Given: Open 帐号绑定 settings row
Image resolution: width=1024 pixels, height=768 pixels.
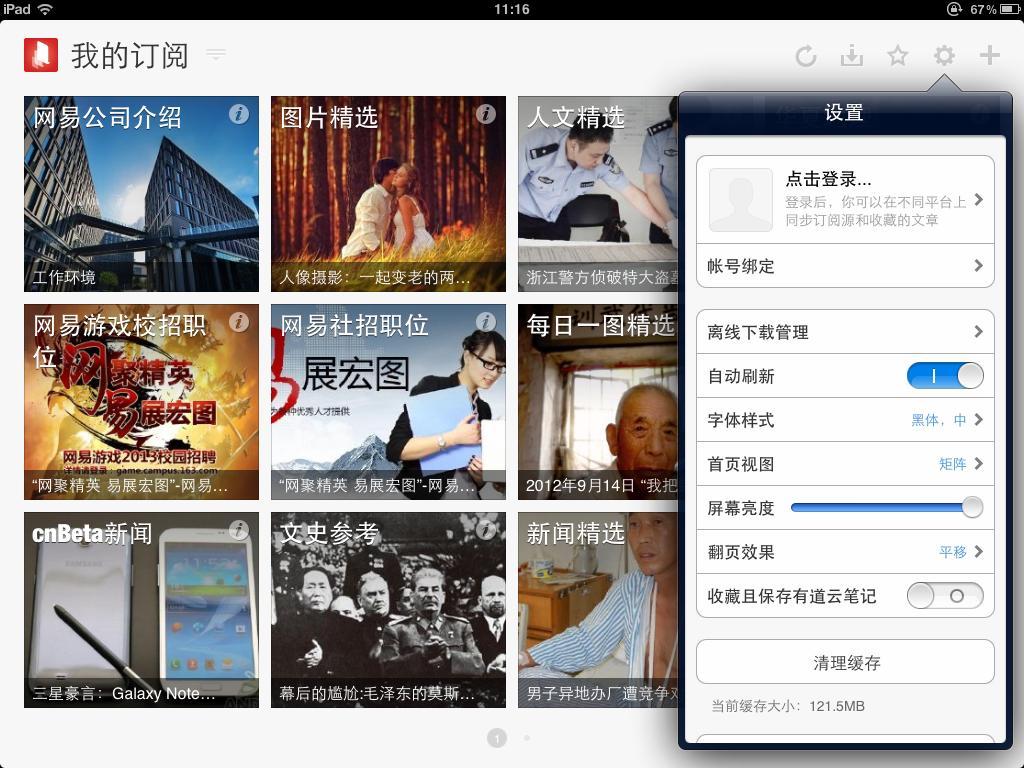Looking at the screenshot, I should [x=845, y=266].
